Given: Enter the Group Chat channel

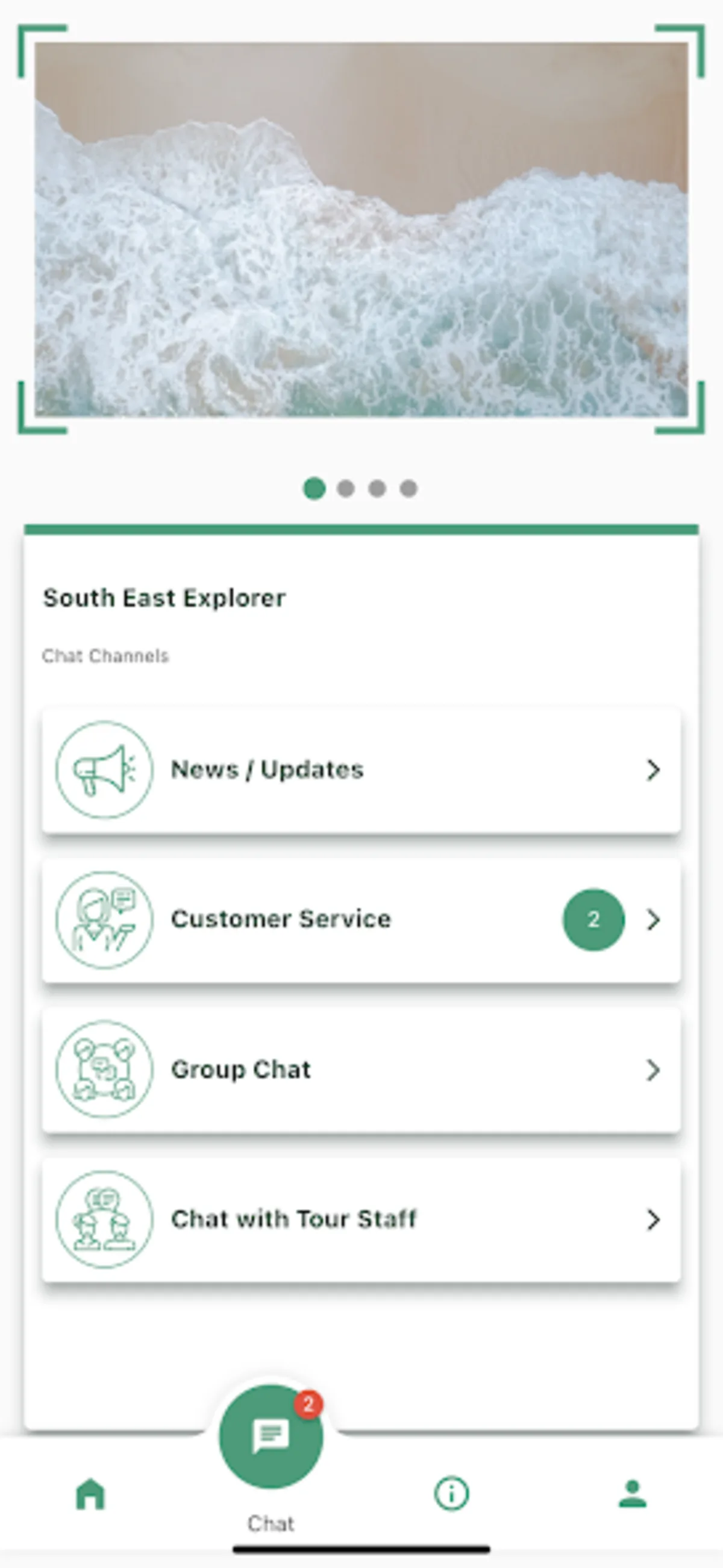Looking at the screenshot, I should point(360,1070).
